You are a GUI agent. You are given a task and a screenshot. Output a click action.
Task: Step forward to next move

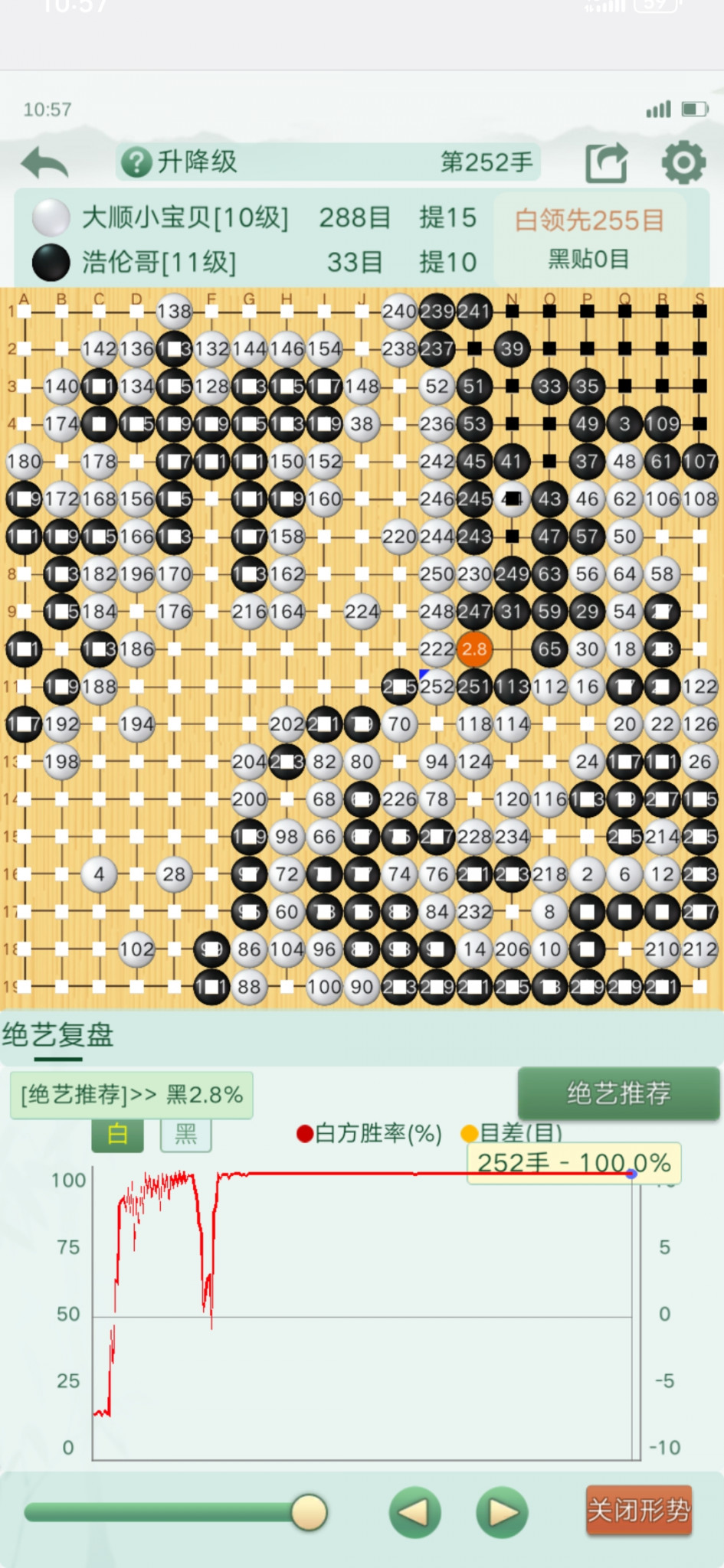[x=502, y=1512]
